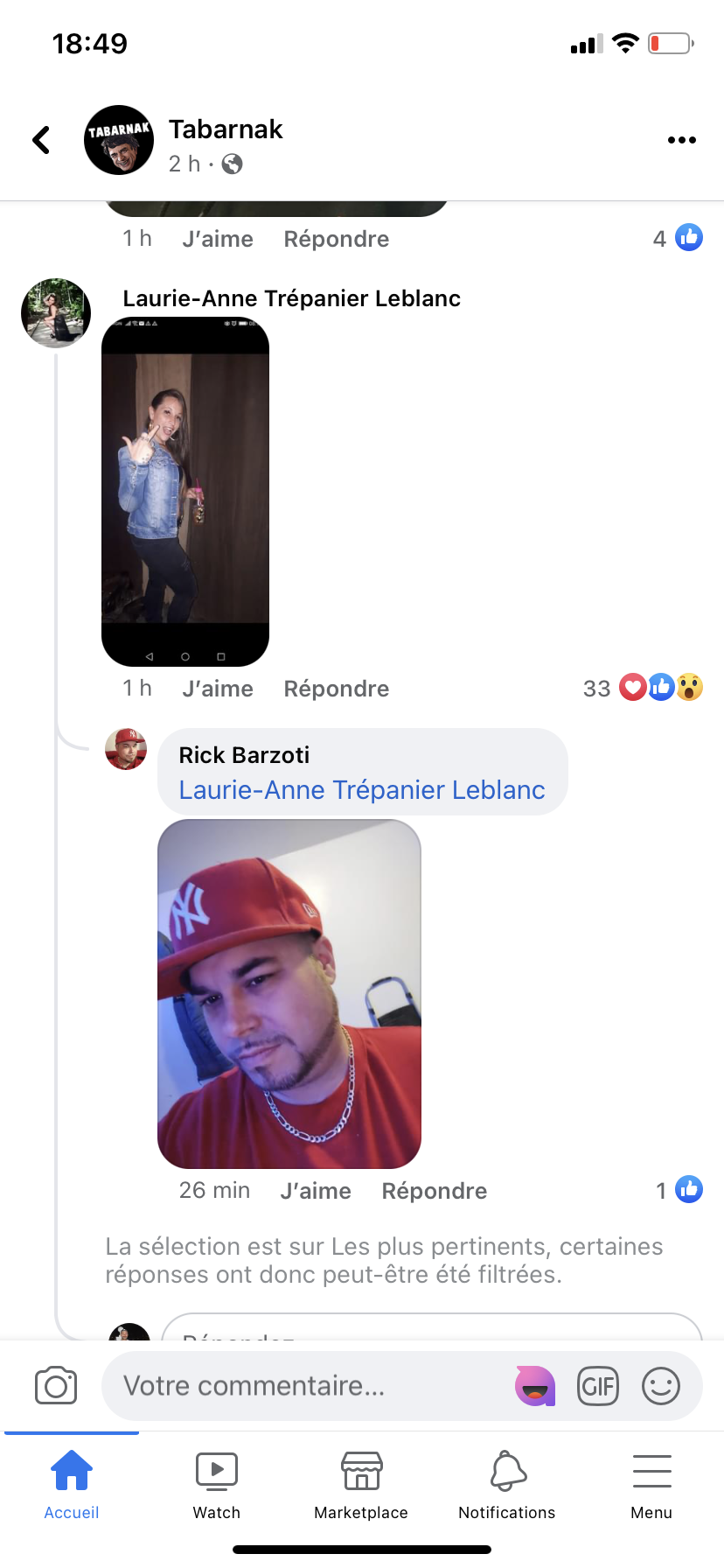Open Rick Barzoti's profile name
The width and height of the screenshot is (724, 1568).
tap(244, 755)
